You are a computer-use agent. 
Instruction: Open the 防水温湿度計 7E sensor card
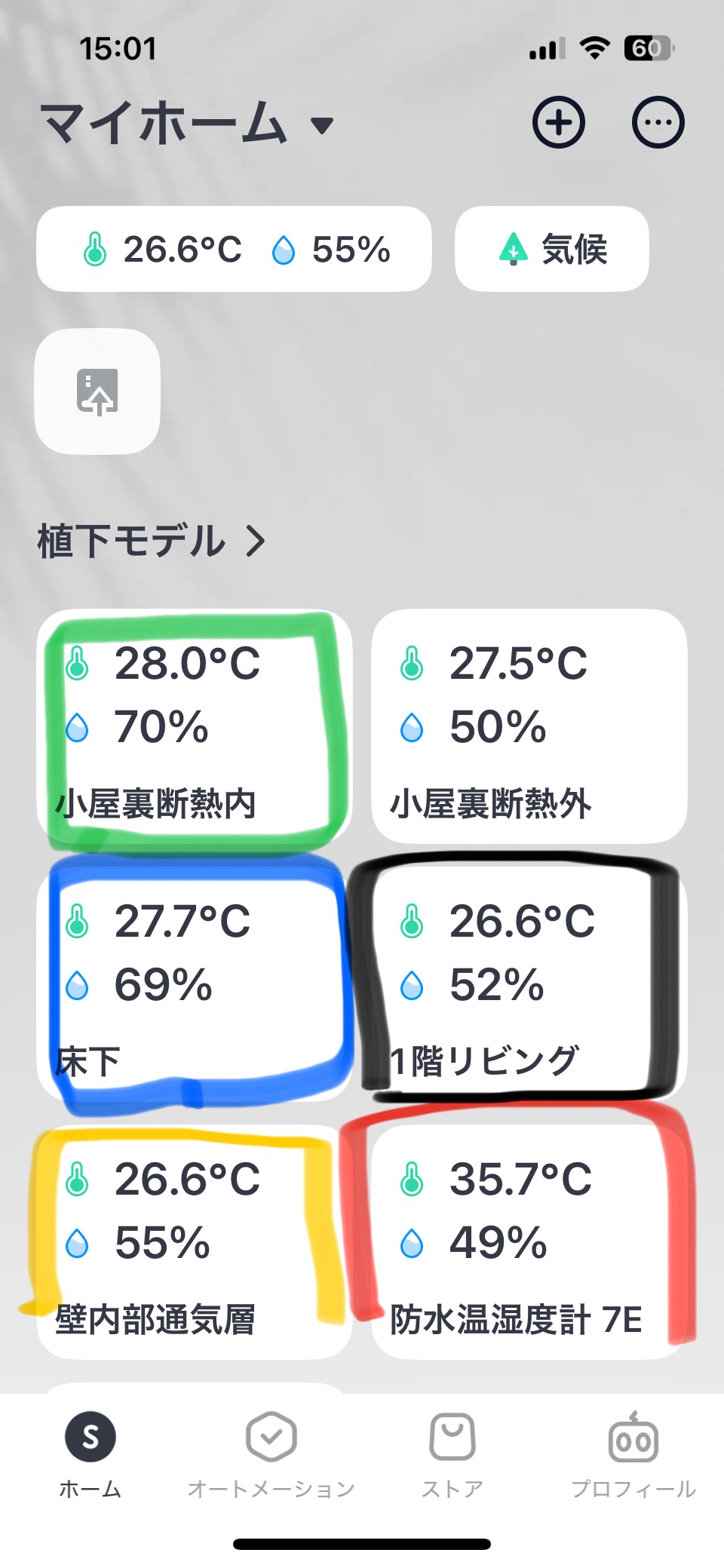pos(529,1241)
